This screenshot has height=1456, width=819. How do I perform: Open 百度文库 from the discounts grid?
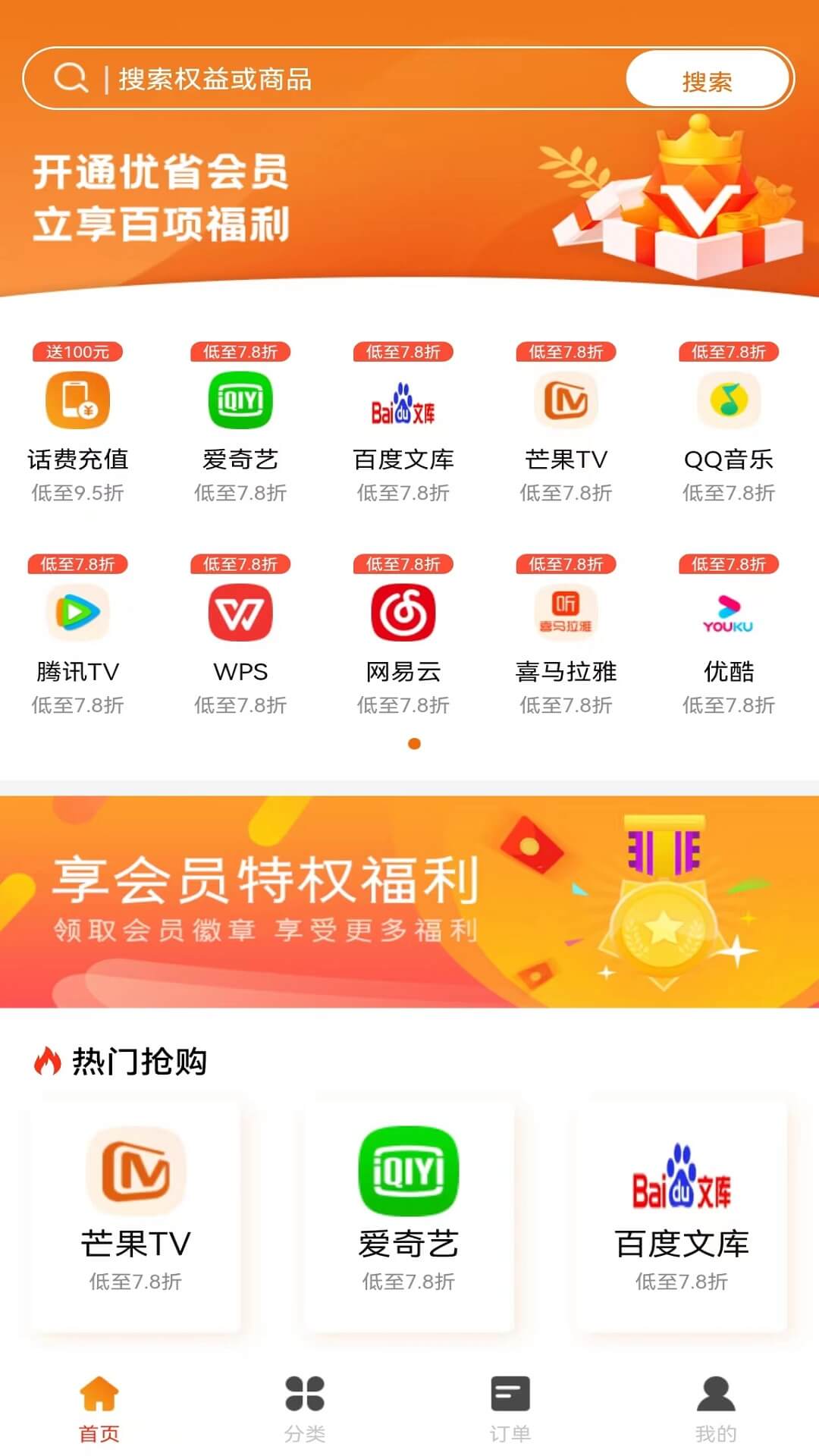coord(404,401)
